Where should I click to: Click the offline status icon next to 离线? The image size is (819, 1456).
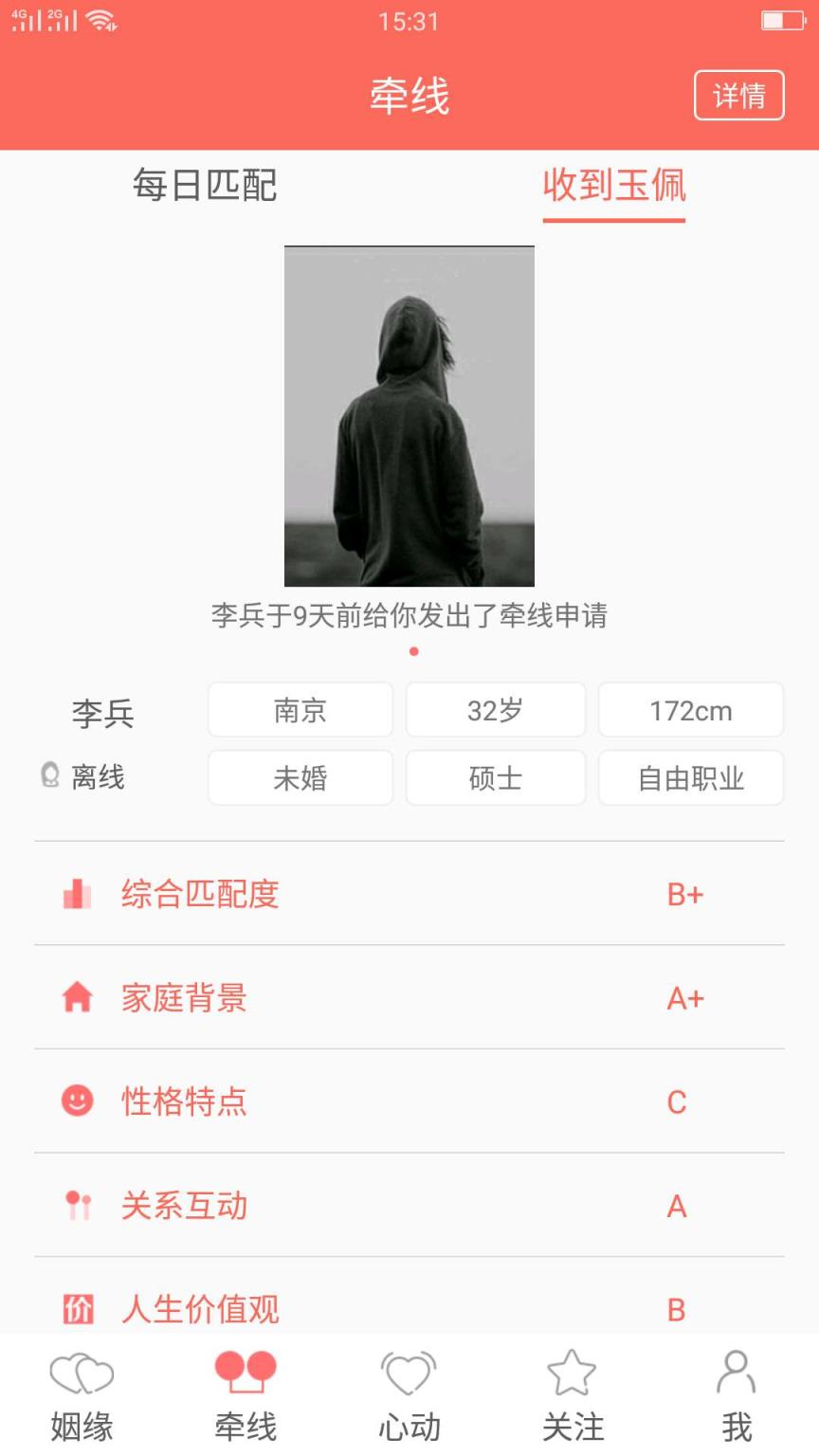[48, 777]
